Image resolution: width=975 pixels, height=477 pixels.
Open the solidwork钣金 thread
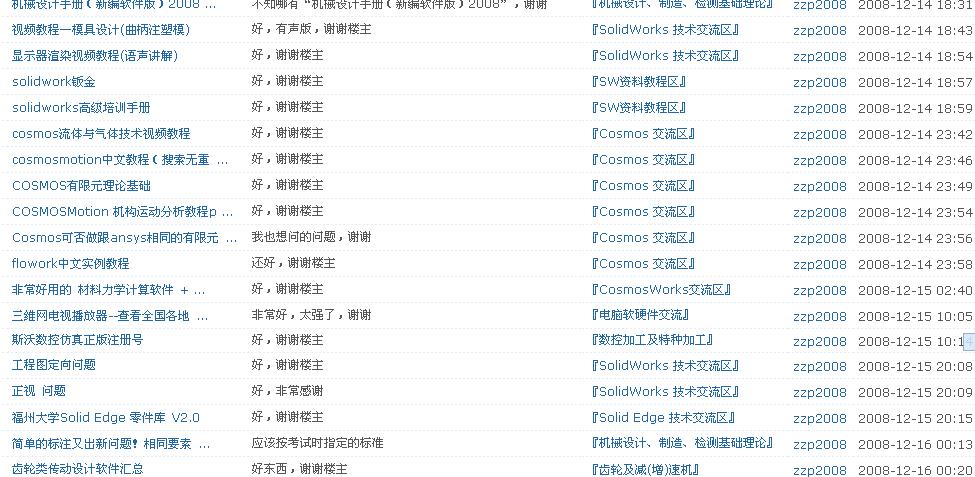[54, 82]
